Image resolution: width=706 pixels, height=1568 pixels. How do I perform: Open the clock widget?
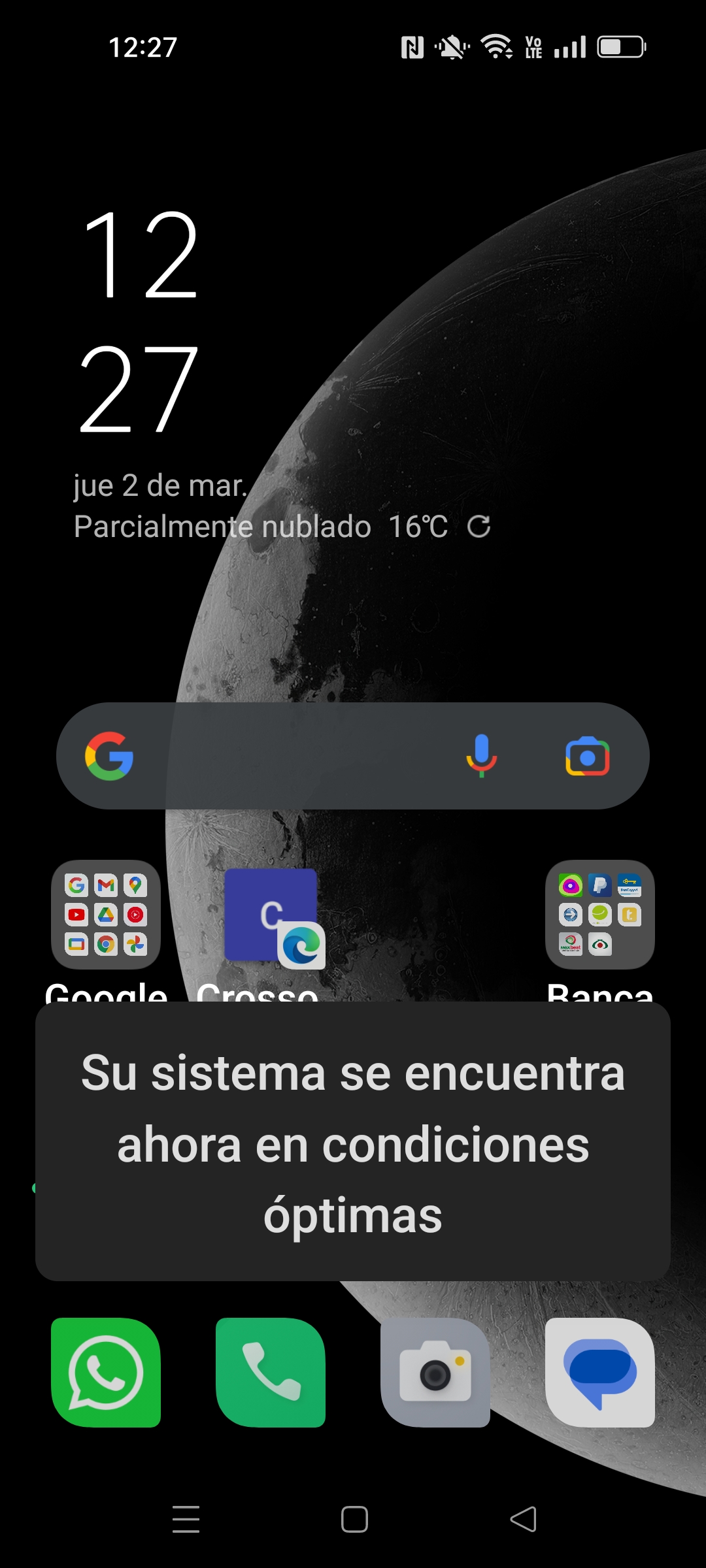pos(139,320)
